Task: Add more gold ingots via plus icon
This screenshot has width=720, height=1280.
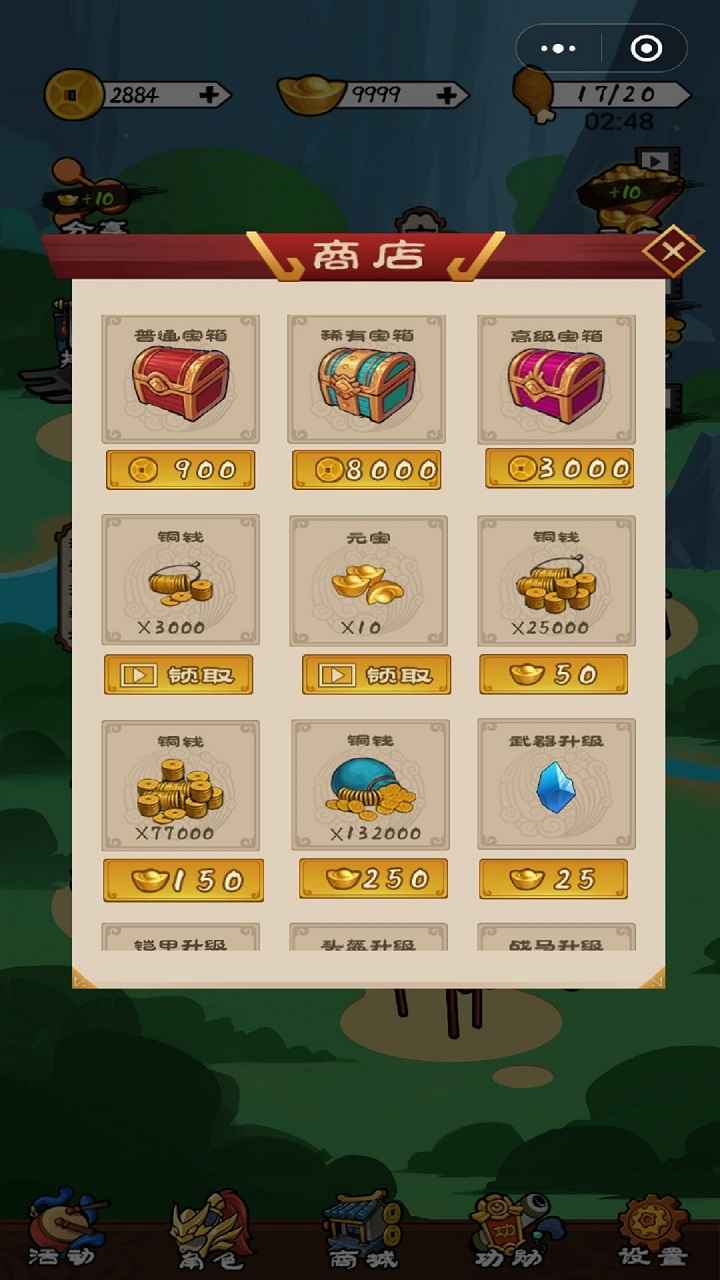Action: (447, 96)
